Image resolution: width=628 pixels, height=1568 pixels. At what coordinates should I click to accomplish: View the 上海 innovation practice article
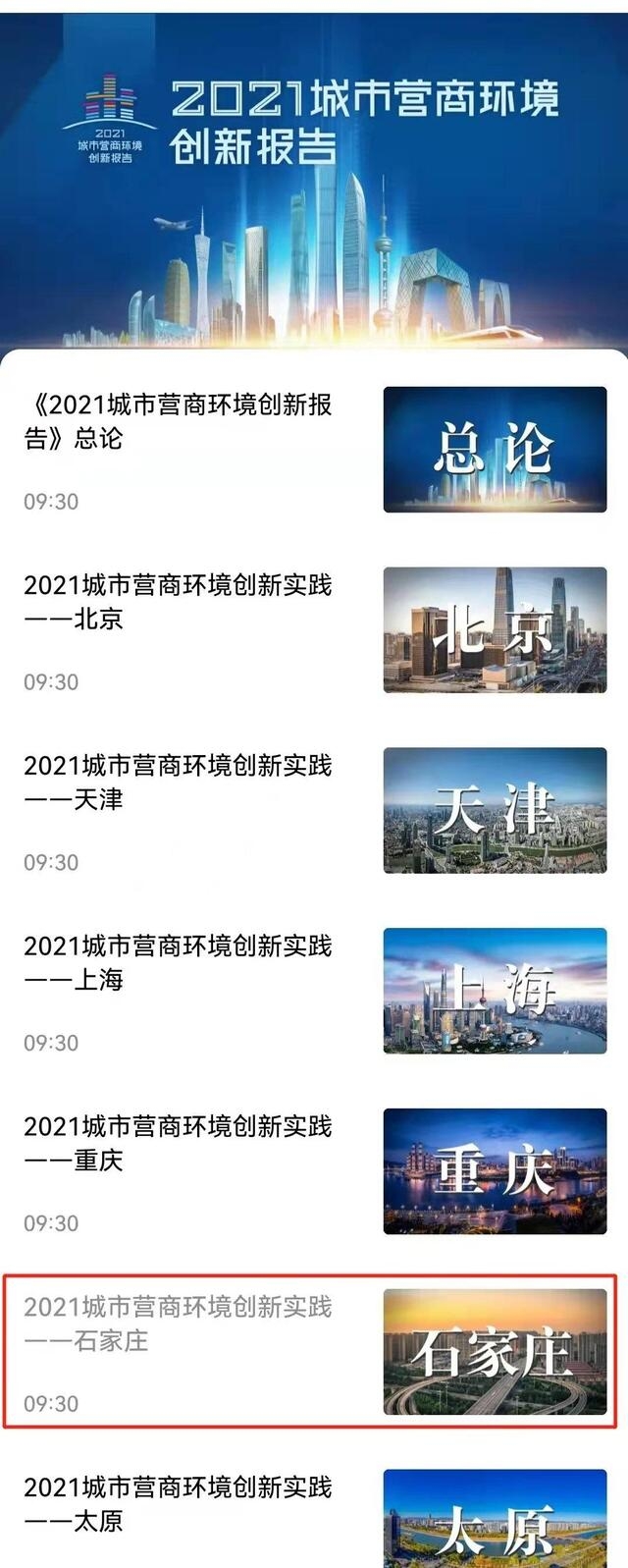coord(179,963)
